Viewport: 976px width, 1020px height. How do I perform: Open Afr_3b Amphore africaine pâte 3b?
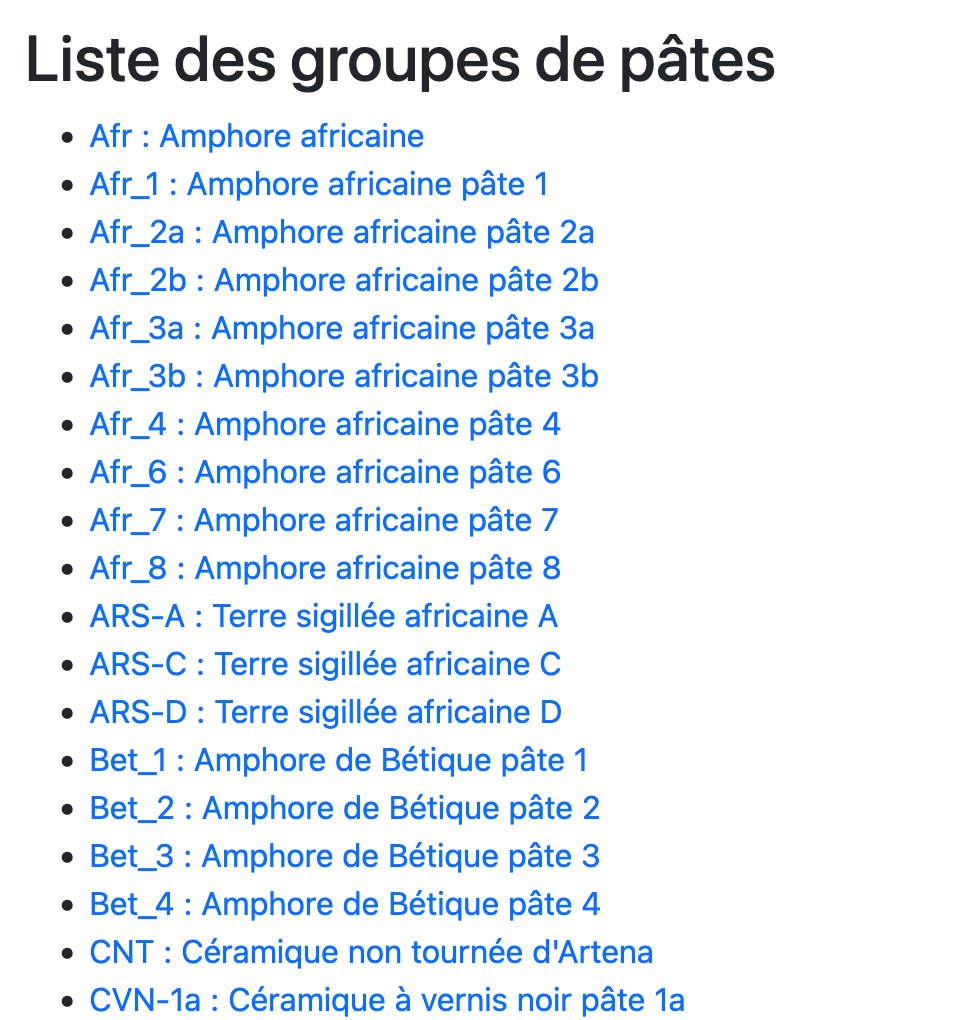344,376
